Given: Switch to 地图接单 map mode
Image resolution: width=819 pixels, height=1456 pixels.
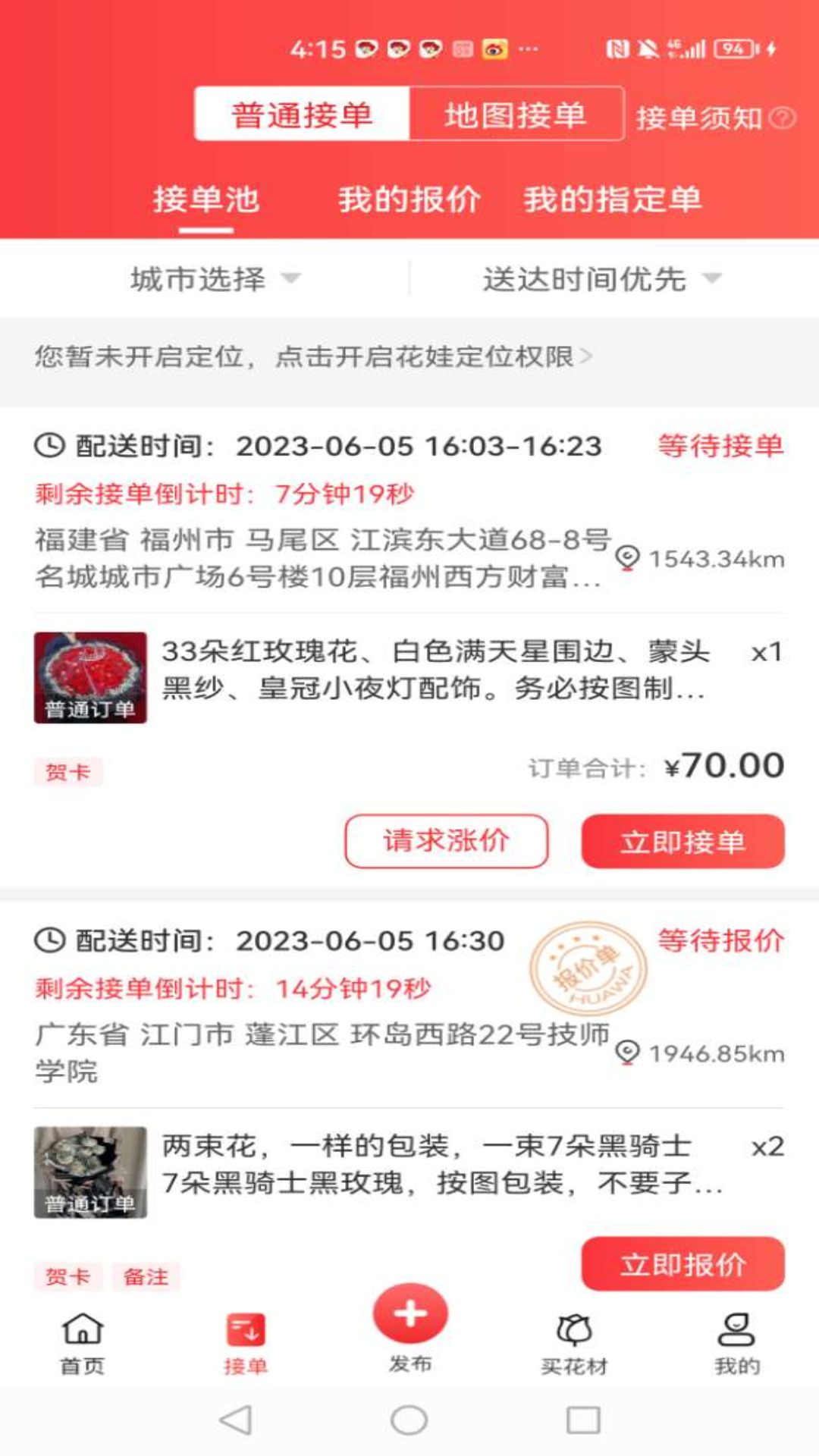Looking at the screenshot, I should (516, 115).
